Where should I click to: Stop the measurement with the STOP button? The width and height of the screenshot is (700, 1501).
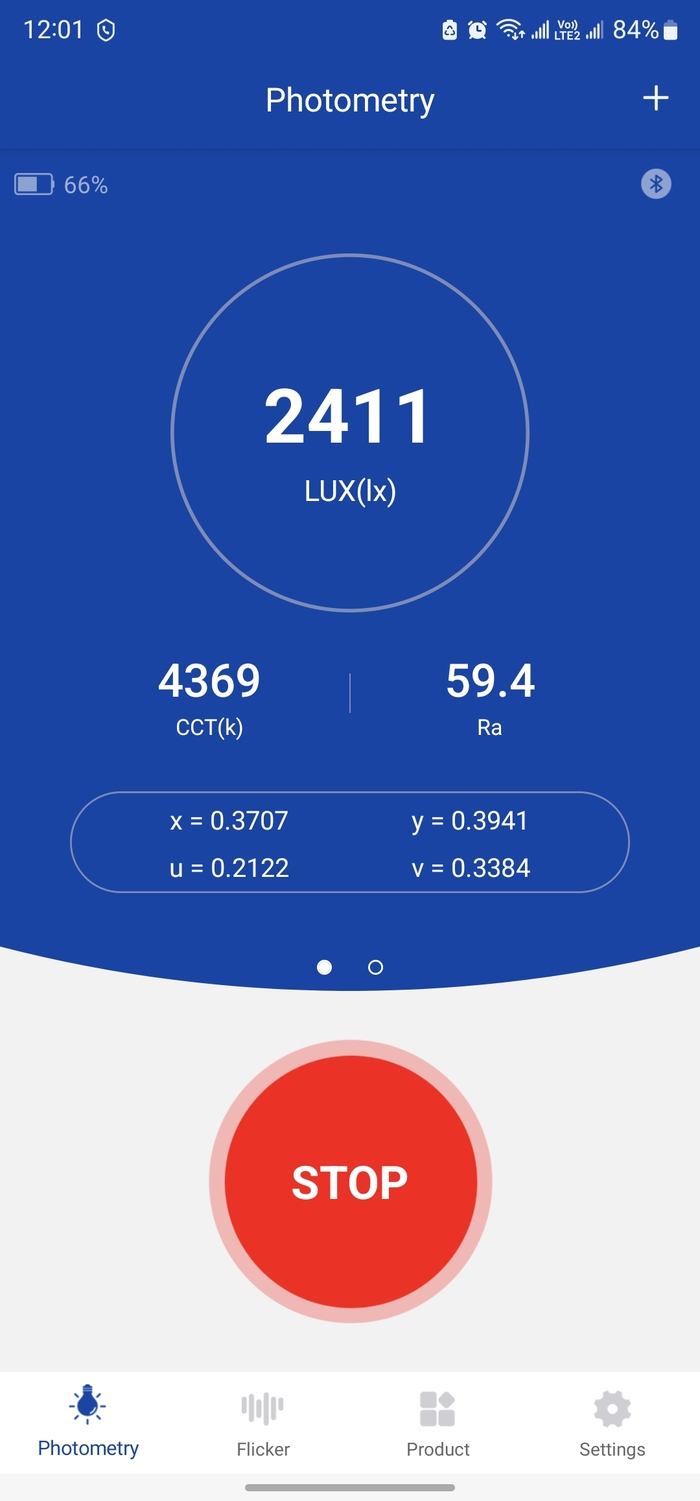coord(350,1182)
